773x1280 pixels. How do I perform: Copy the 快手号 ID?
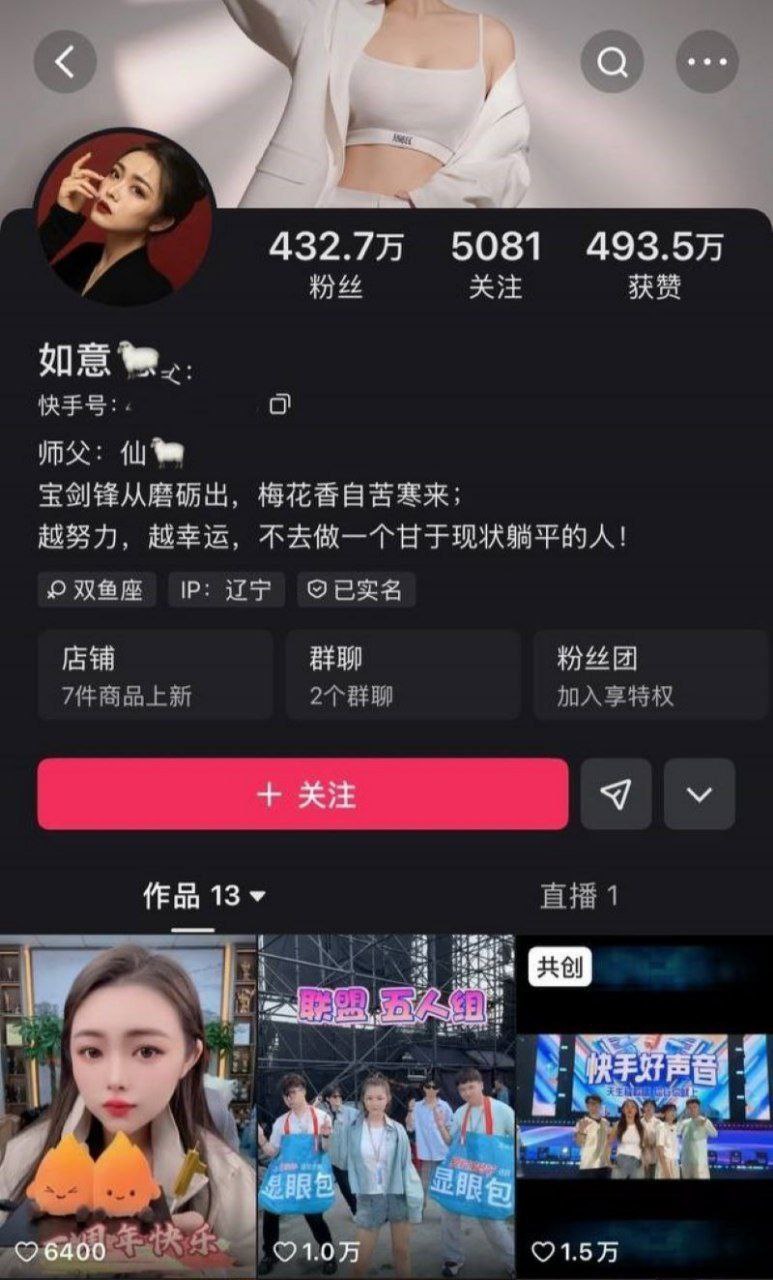point(281,404)
